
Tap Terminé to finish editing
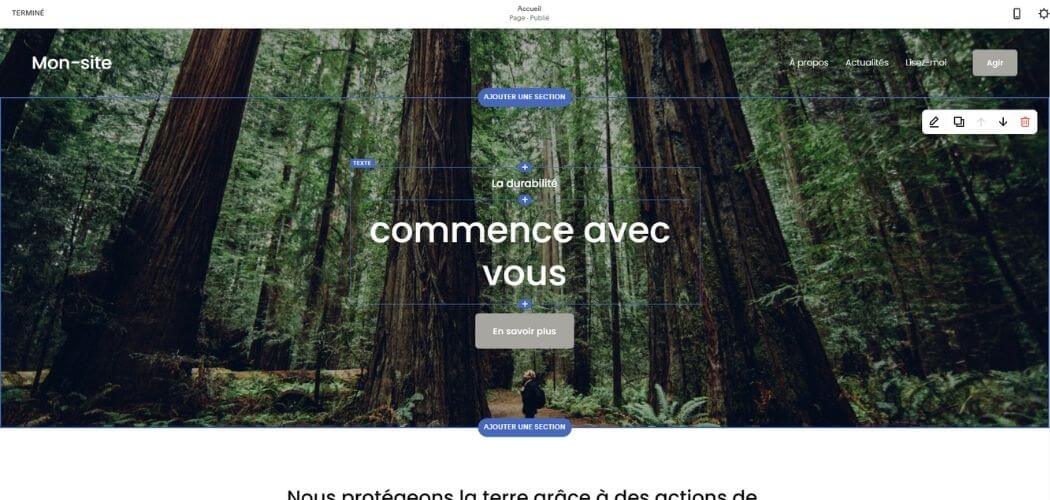pyautogui.click(x=27, y=13)
